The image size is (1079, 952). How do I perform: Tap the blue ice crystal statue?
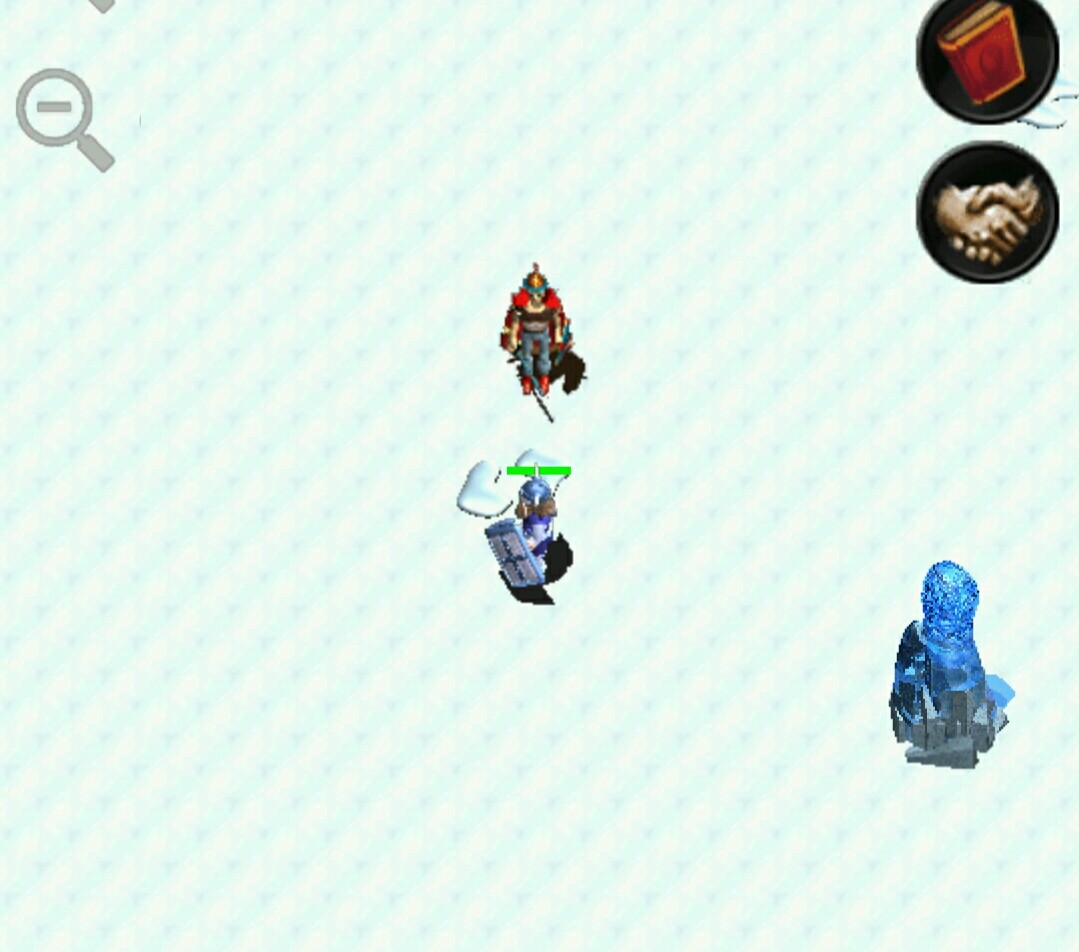946,667
